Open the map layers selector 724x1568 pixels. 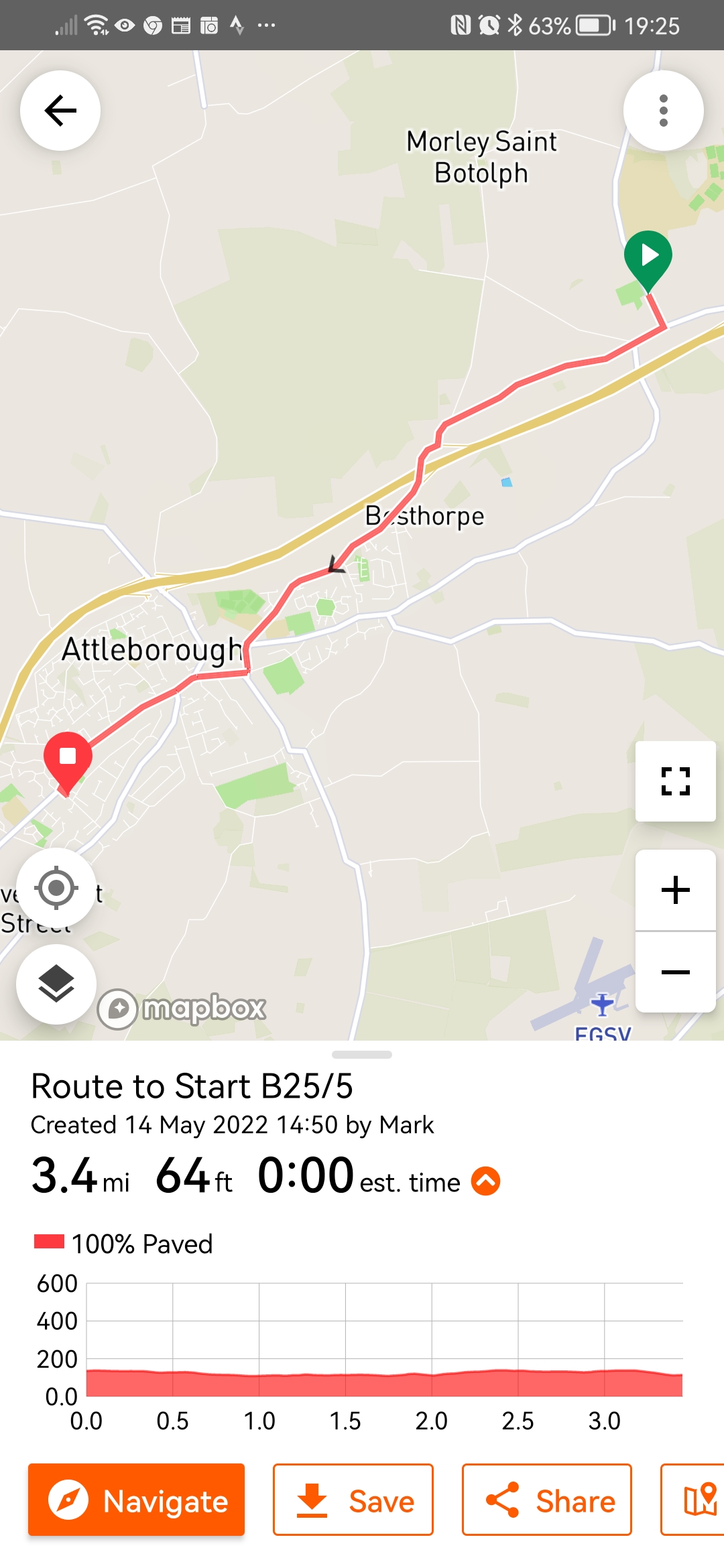(56, 984)
